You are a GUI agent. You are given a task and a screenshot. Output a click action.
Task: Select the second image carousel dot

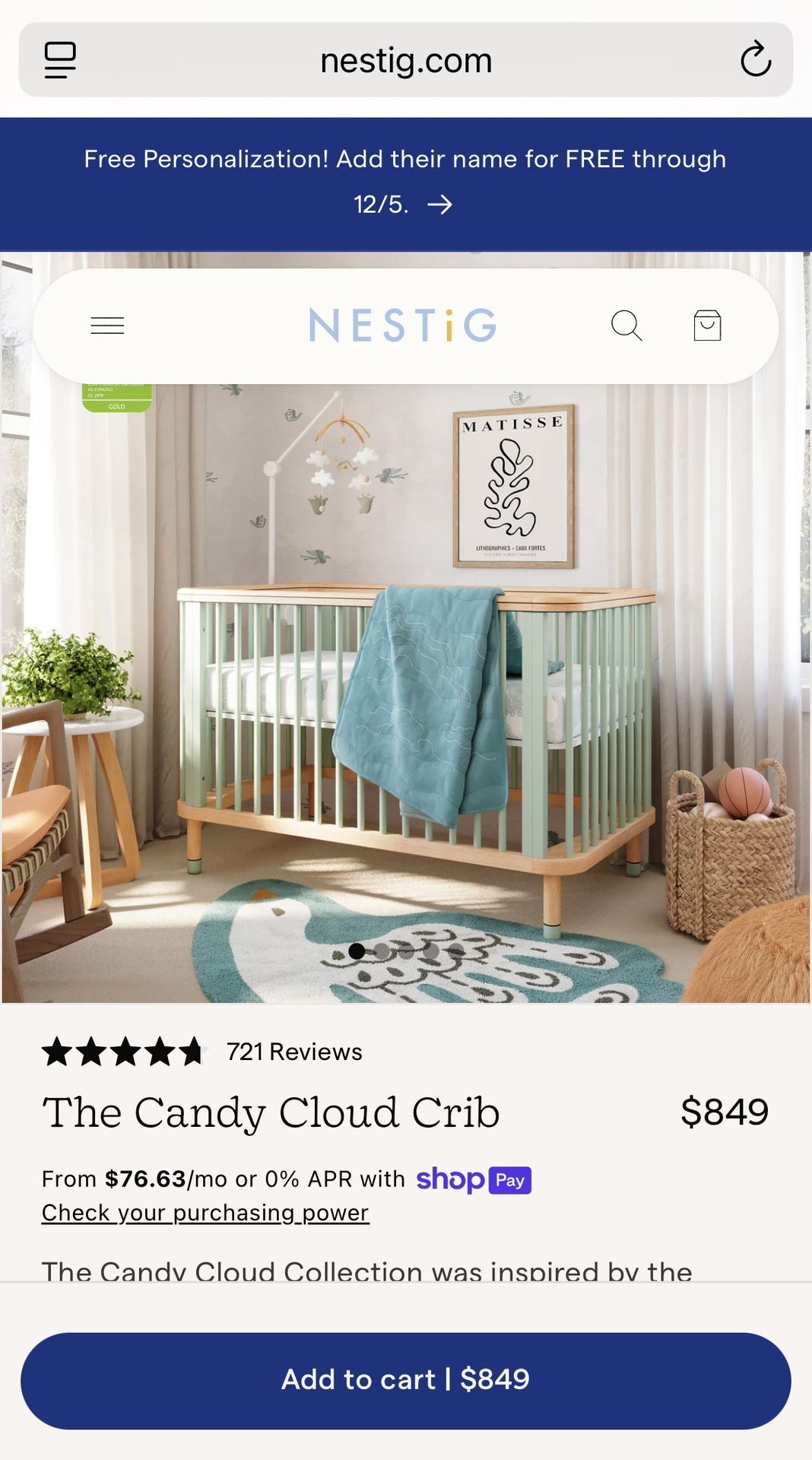pyautogui.click(x=382, y=949)
